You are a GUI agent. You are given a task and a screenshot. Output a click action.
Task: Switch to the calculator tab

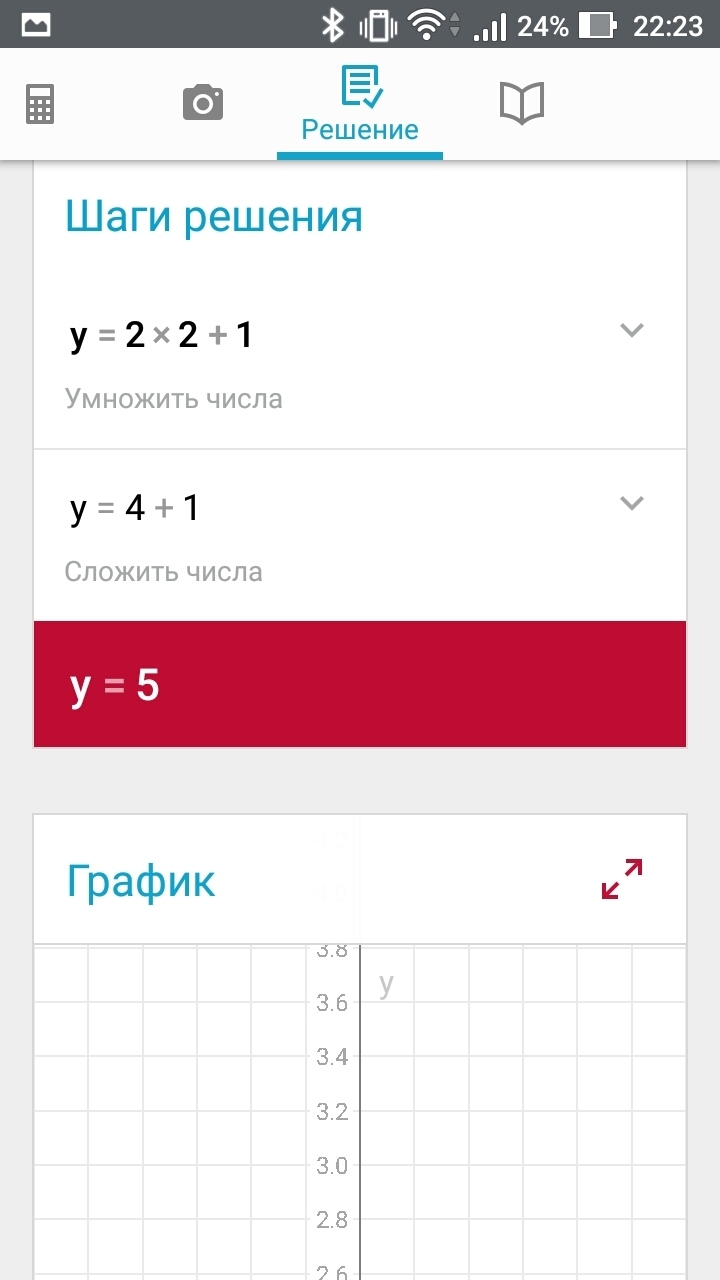click(40, 103)
